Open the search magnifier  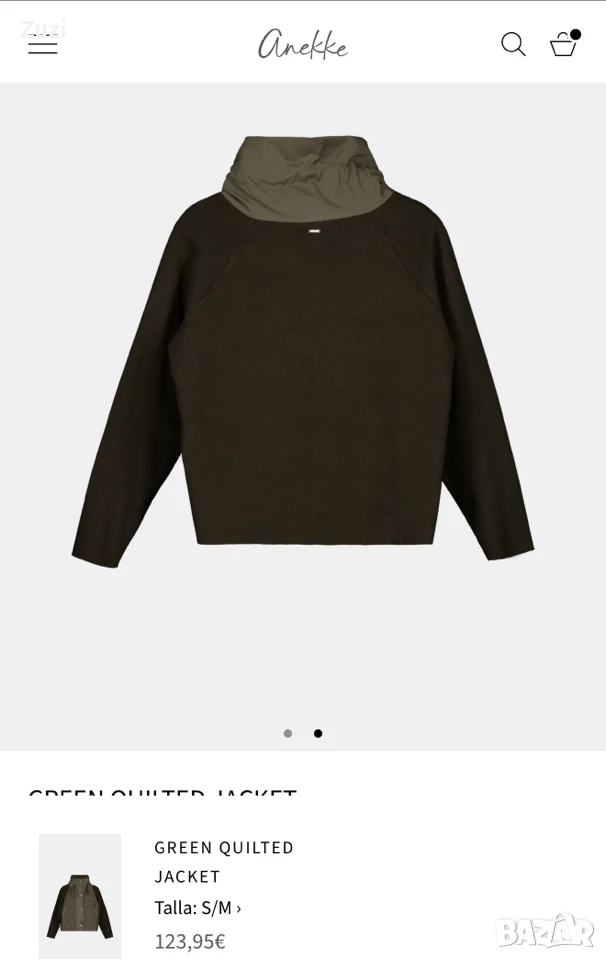(513, 44)
